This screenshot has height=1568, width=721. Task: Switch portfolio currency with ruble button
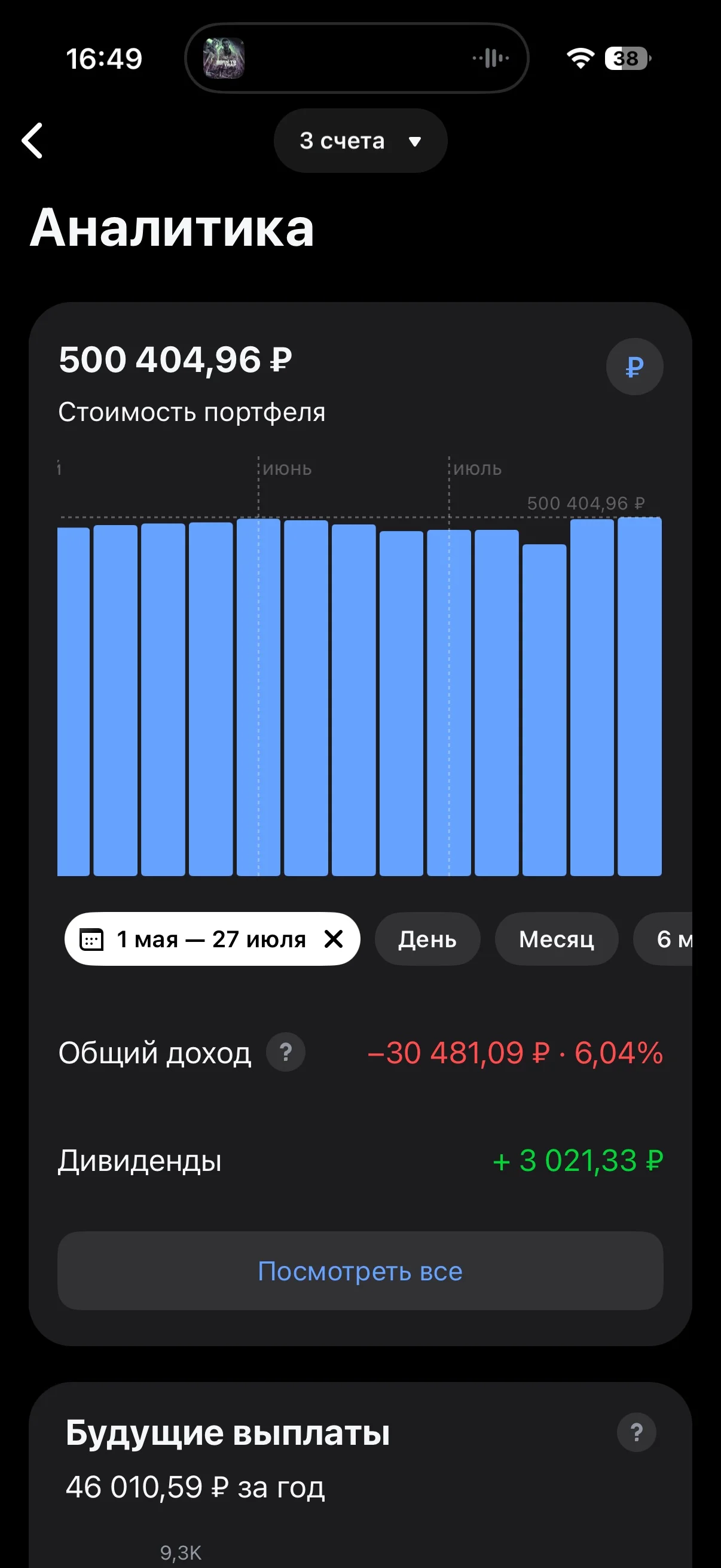(x=634, y=367)
